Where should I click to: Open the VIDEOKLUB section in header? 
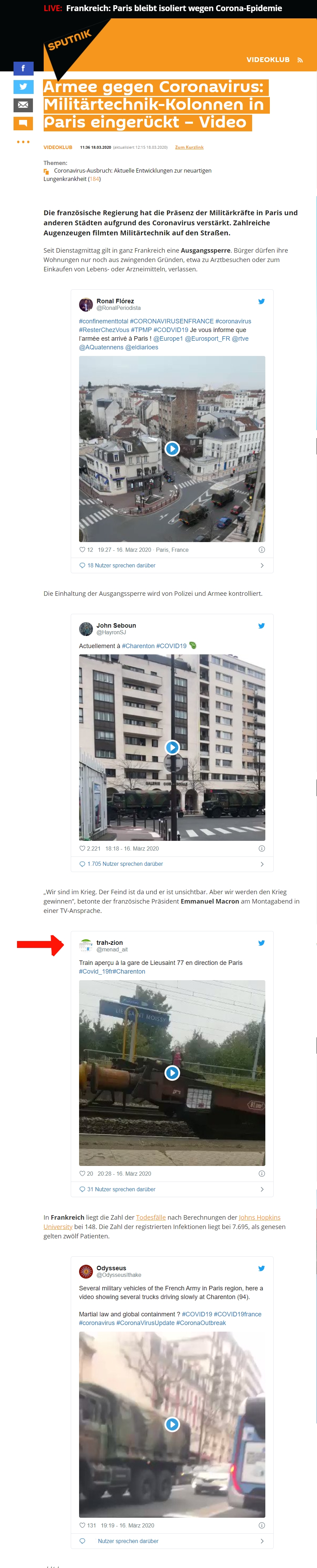[268, 60]
